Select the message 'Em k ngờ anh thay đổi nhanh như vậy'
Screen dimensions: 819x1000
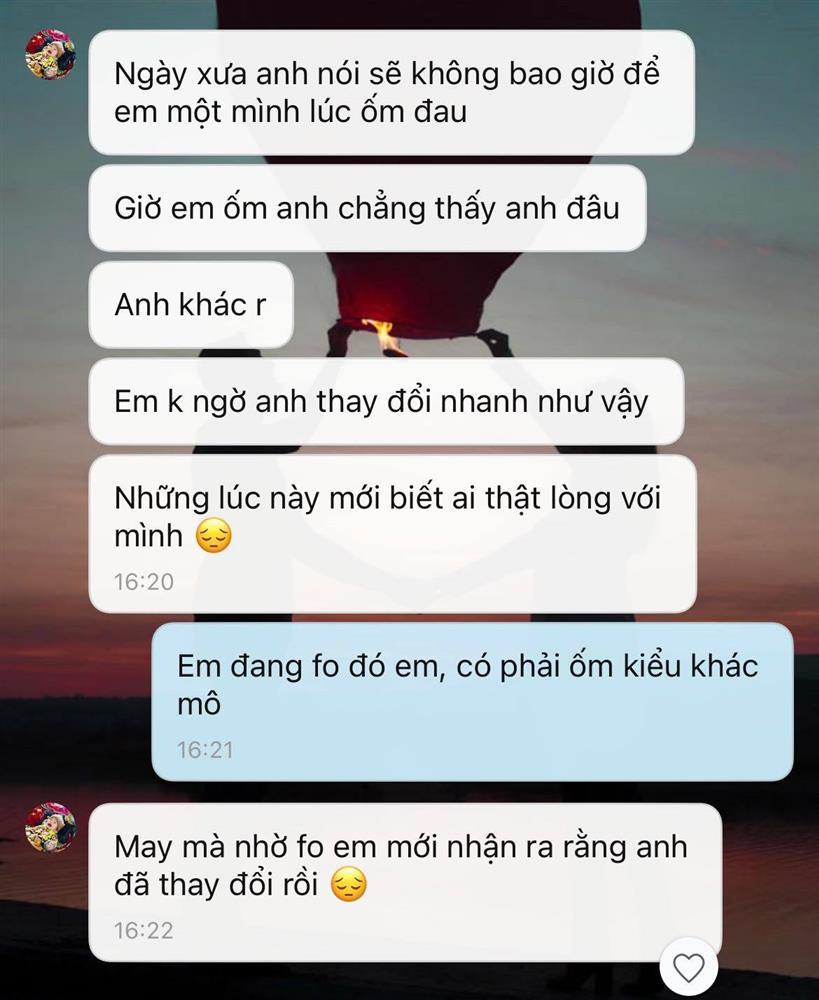[388, 400]
